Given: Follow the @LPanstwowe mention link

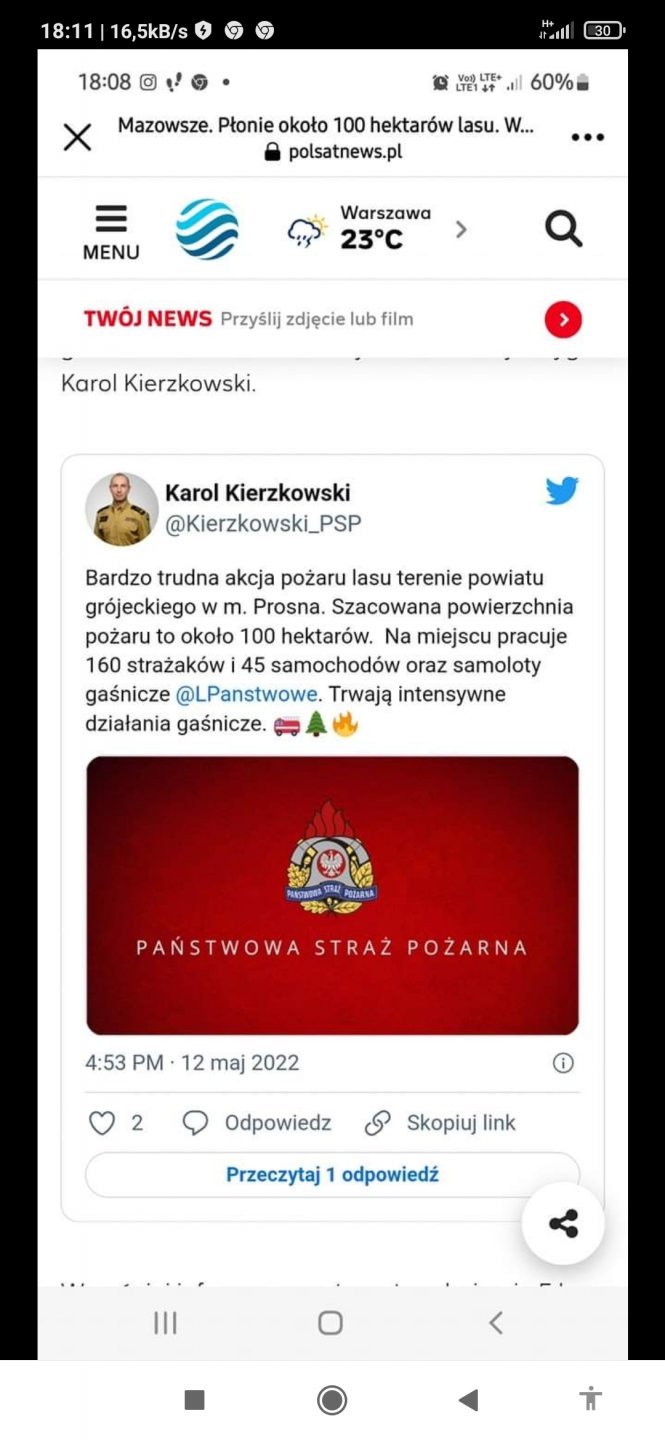Looking at the screenshot, I should point(246,694).
